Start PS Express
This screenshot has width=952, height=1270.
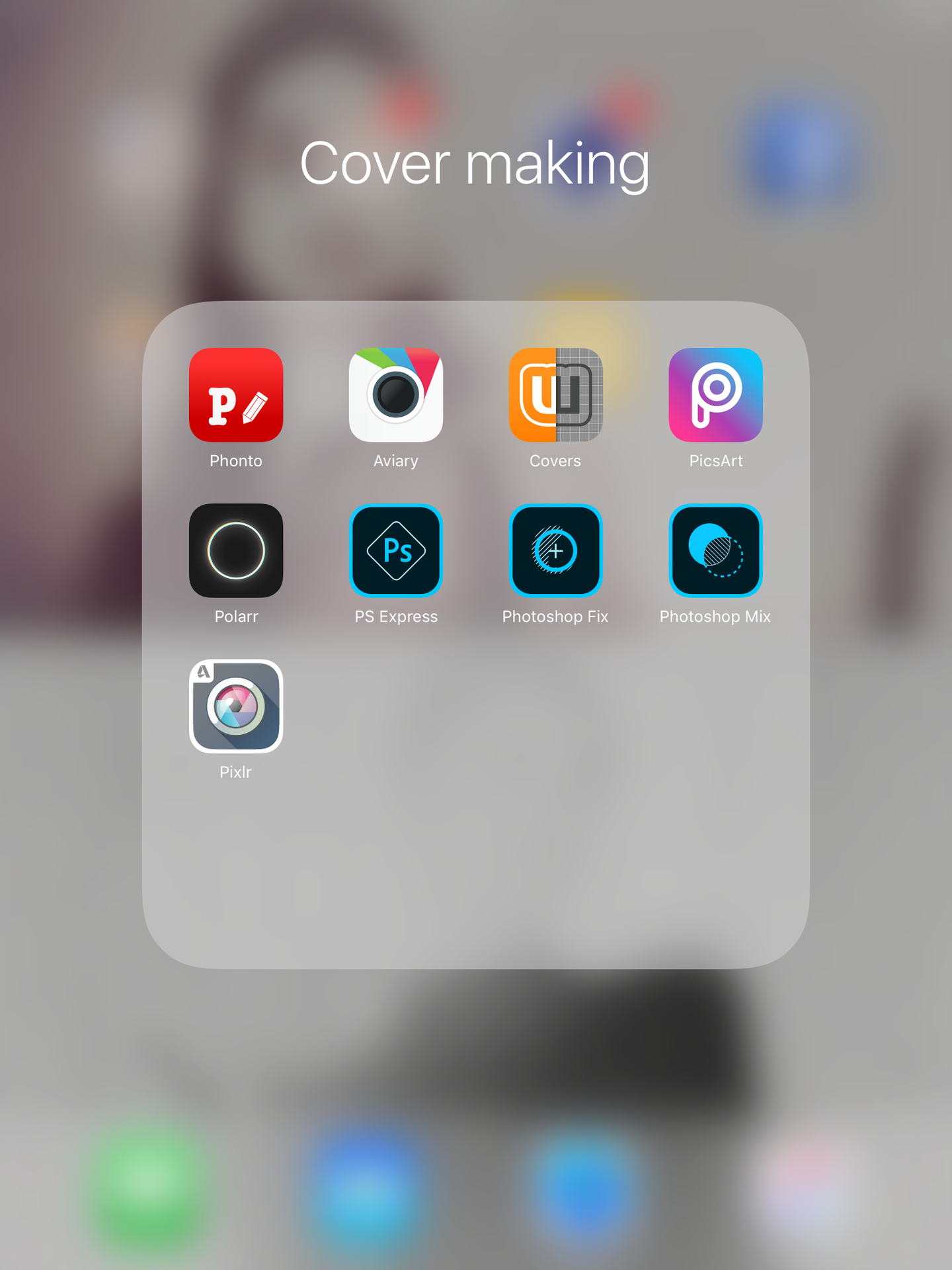[396, 550]
